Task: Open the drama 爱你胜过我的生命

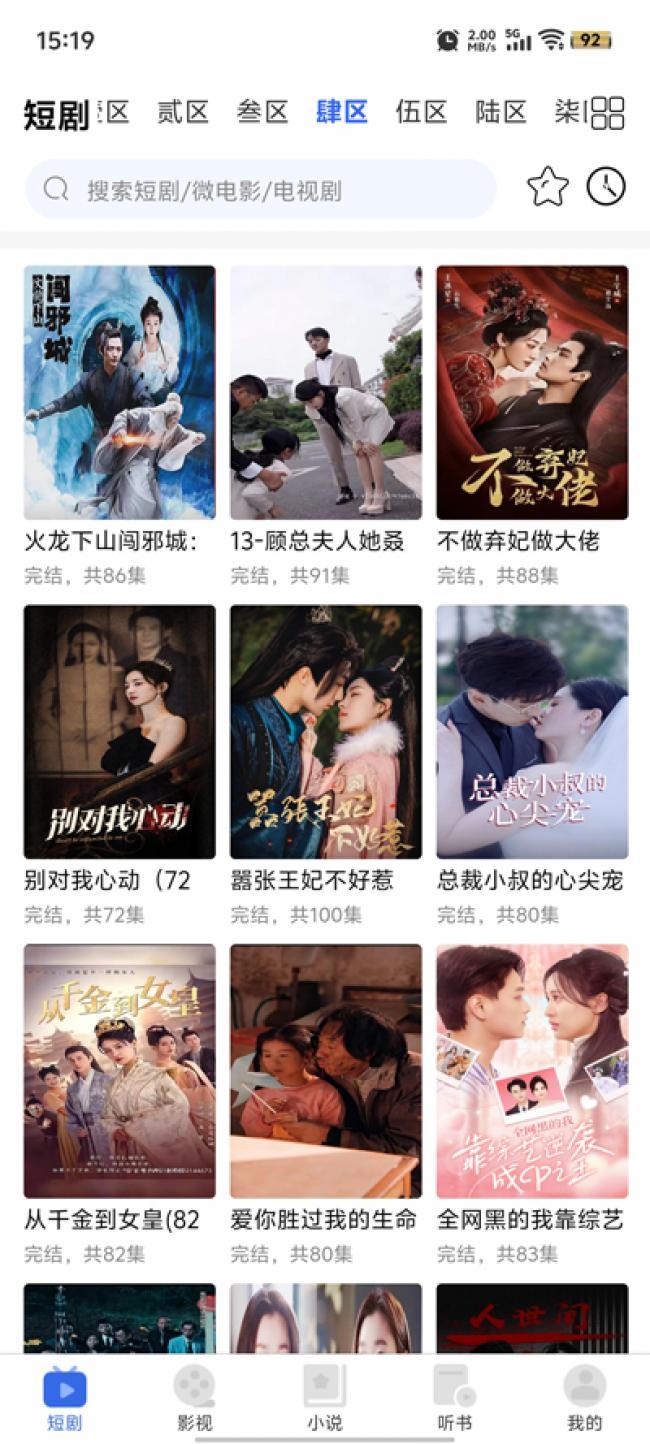Action: pyautogui.click(x=325, y=1070)
